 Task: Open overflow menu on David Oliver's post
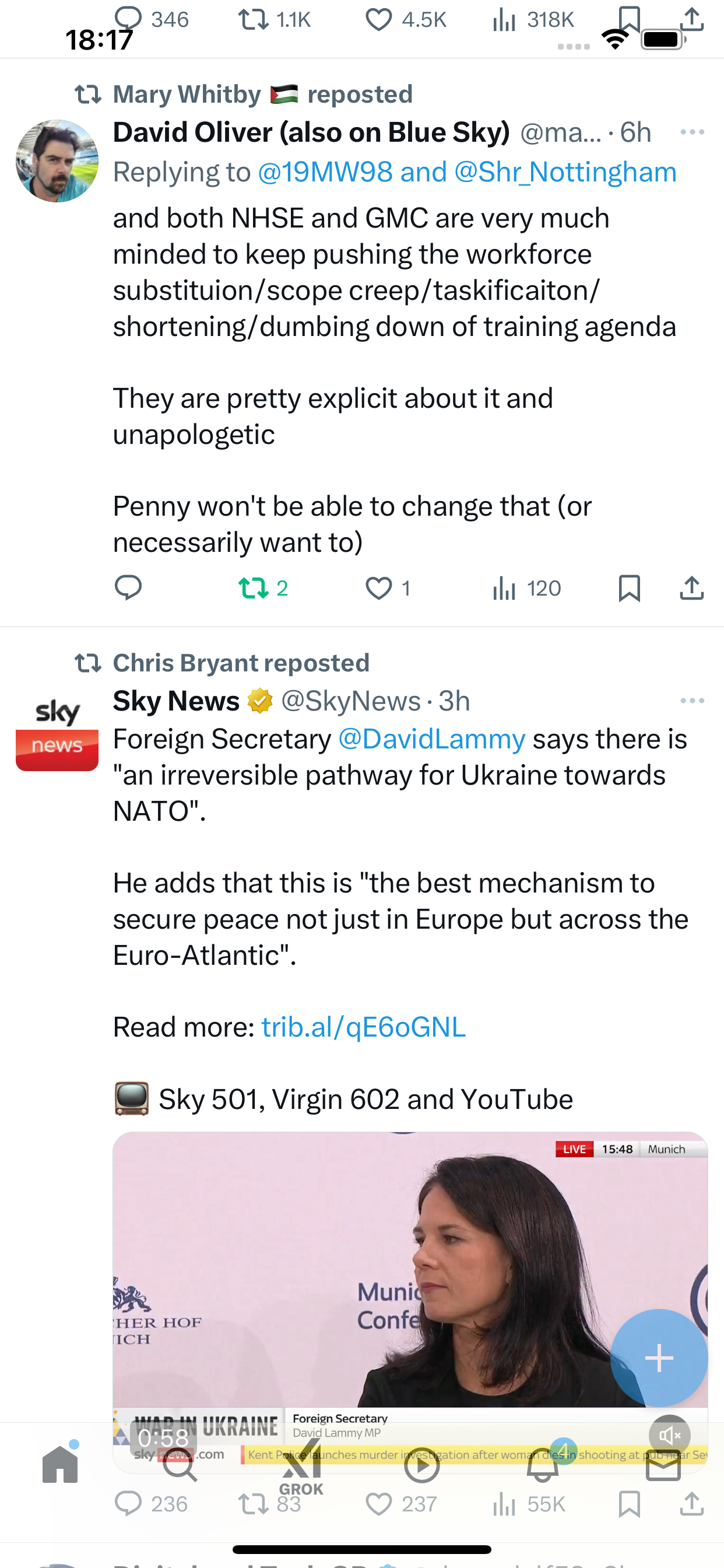(693, 132)
